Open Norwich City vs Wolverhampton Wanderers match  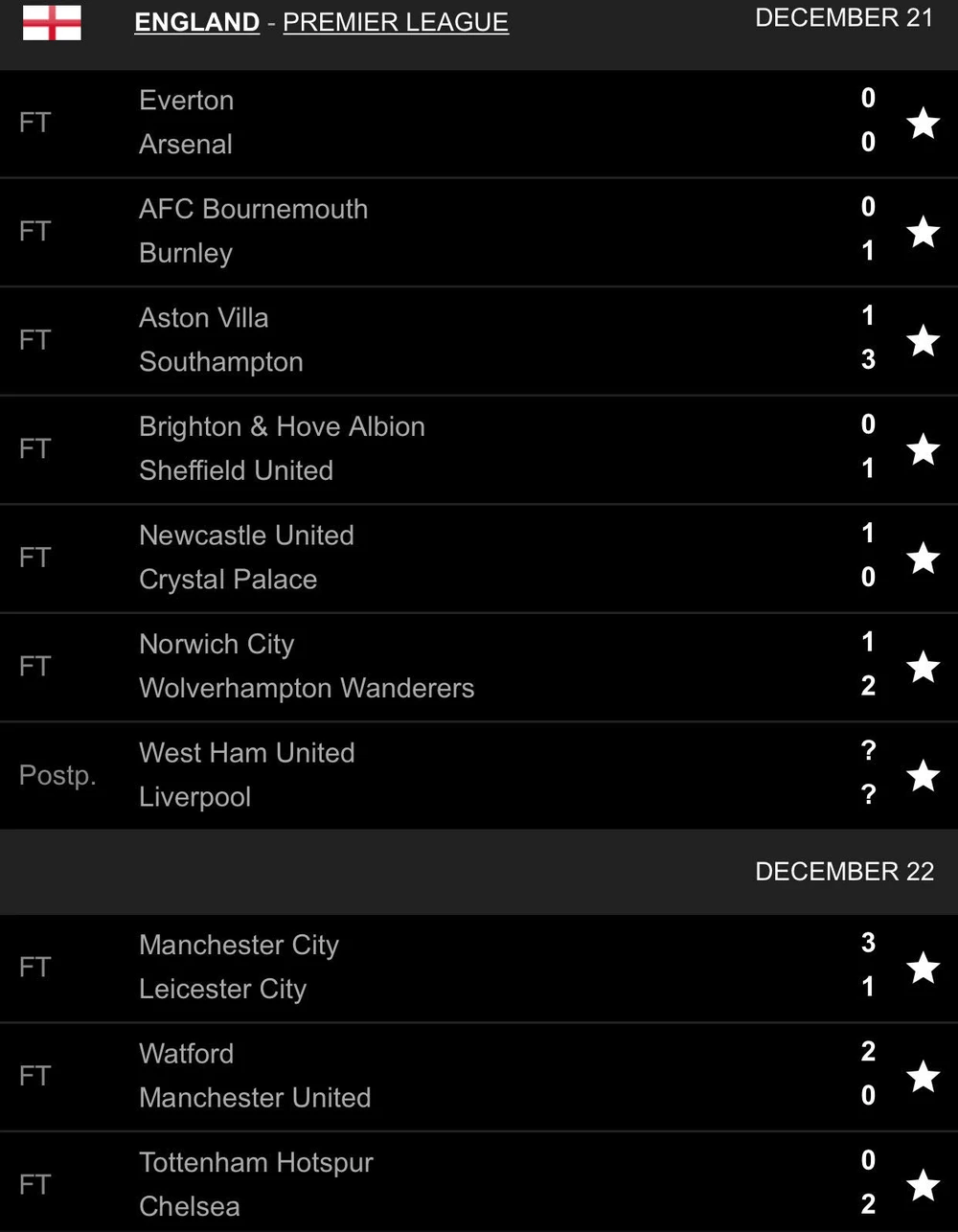pos(431,666)
